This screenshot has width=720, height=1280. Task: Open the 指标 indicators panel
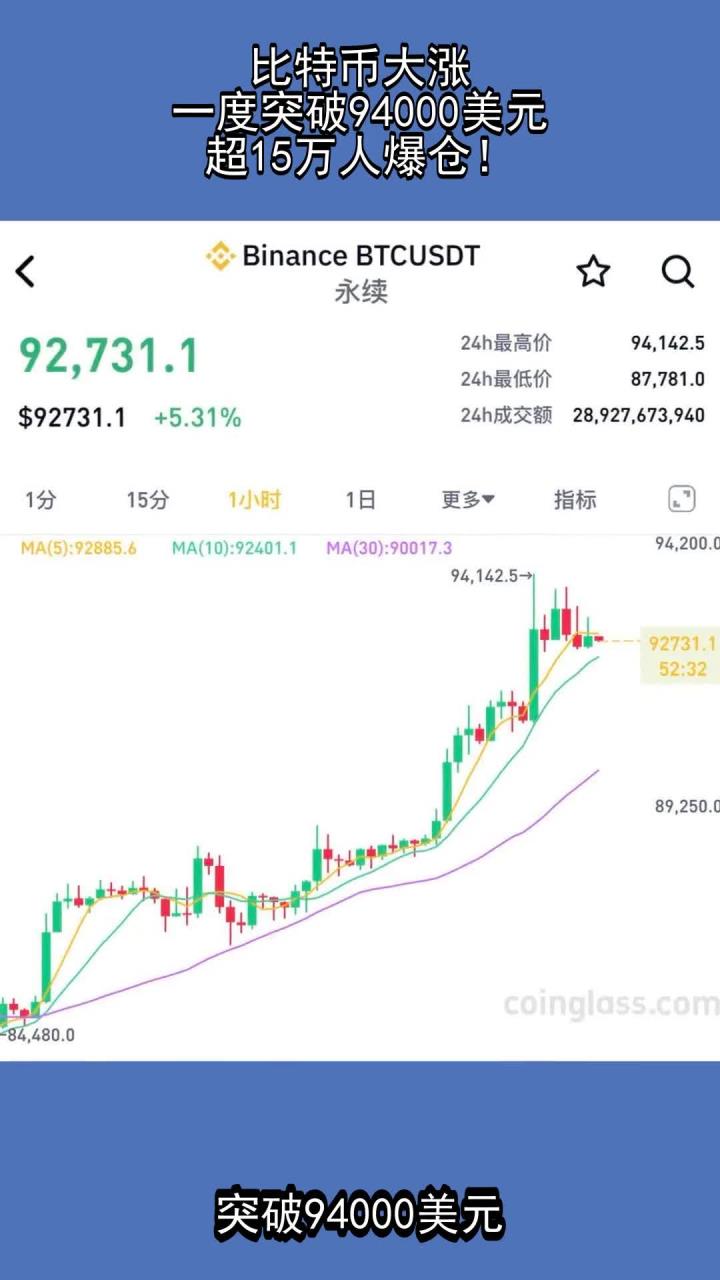point(572,500)
